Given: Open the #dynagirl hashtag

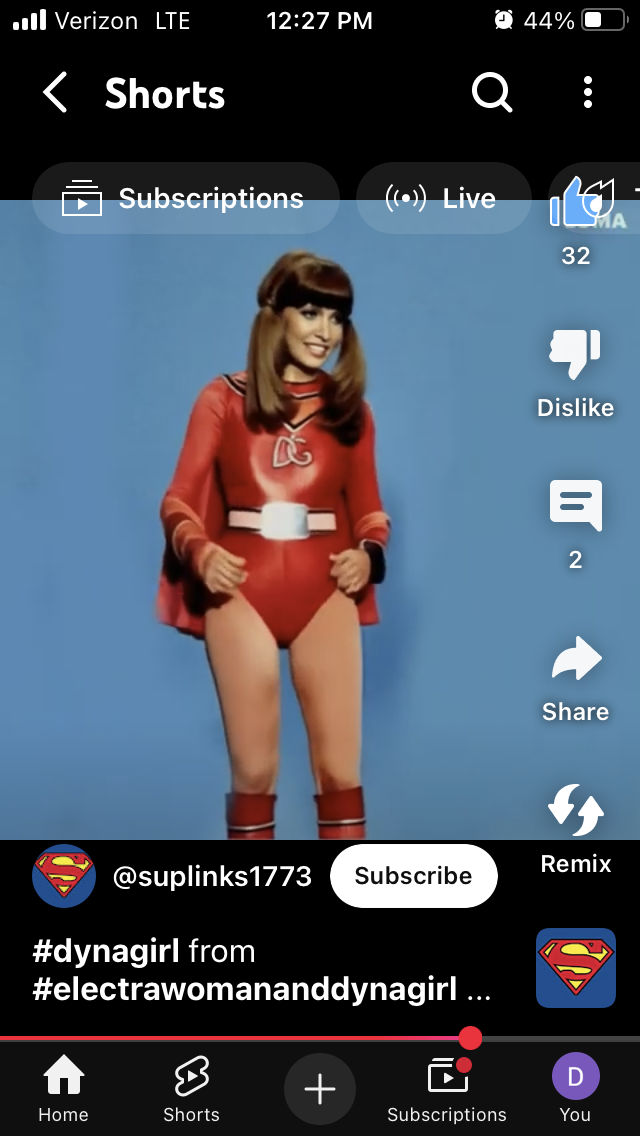Looking at the screenshot, I should click(105, 951).
